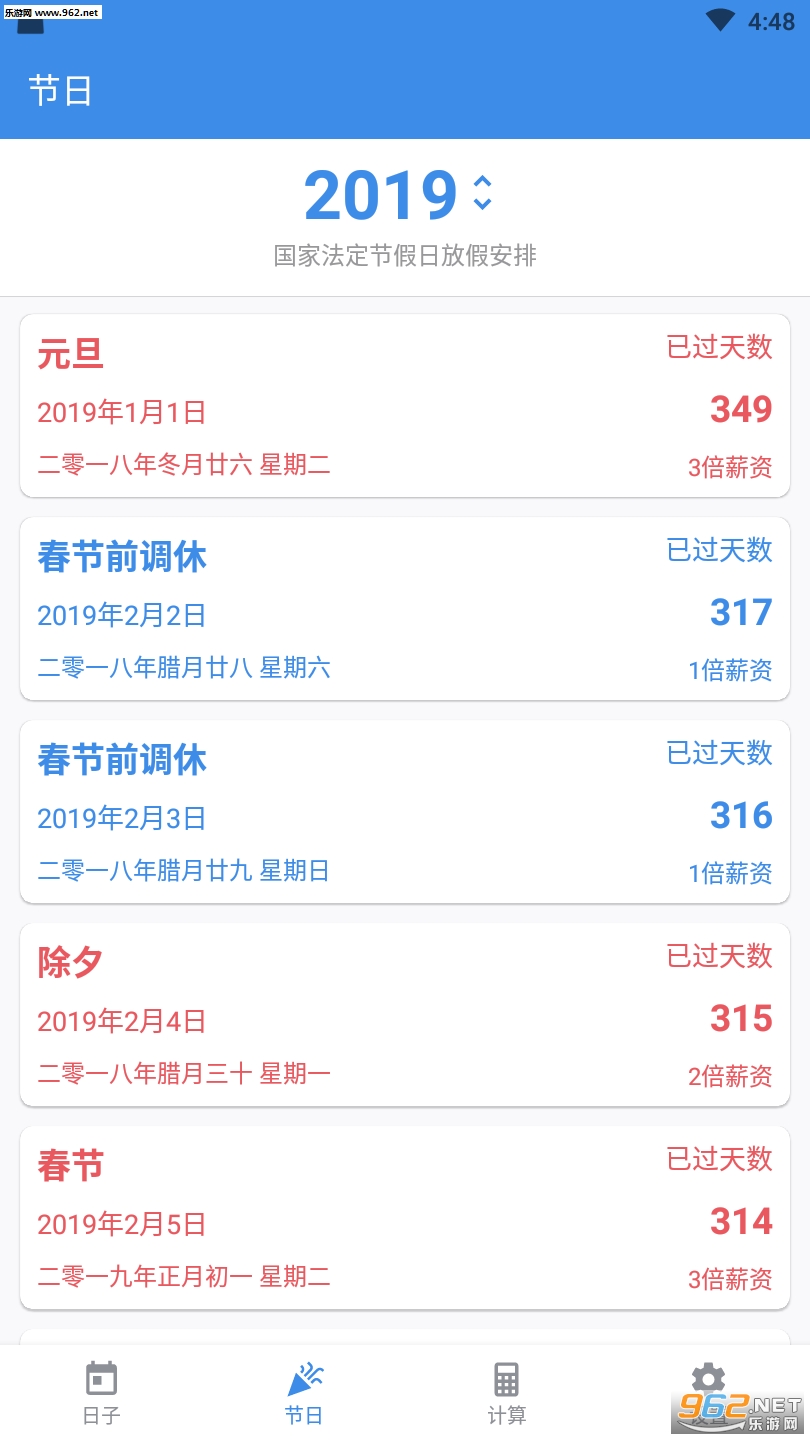Select the 节日 tab
The width and height of the screenshot is (810, 1440).
304,1392
